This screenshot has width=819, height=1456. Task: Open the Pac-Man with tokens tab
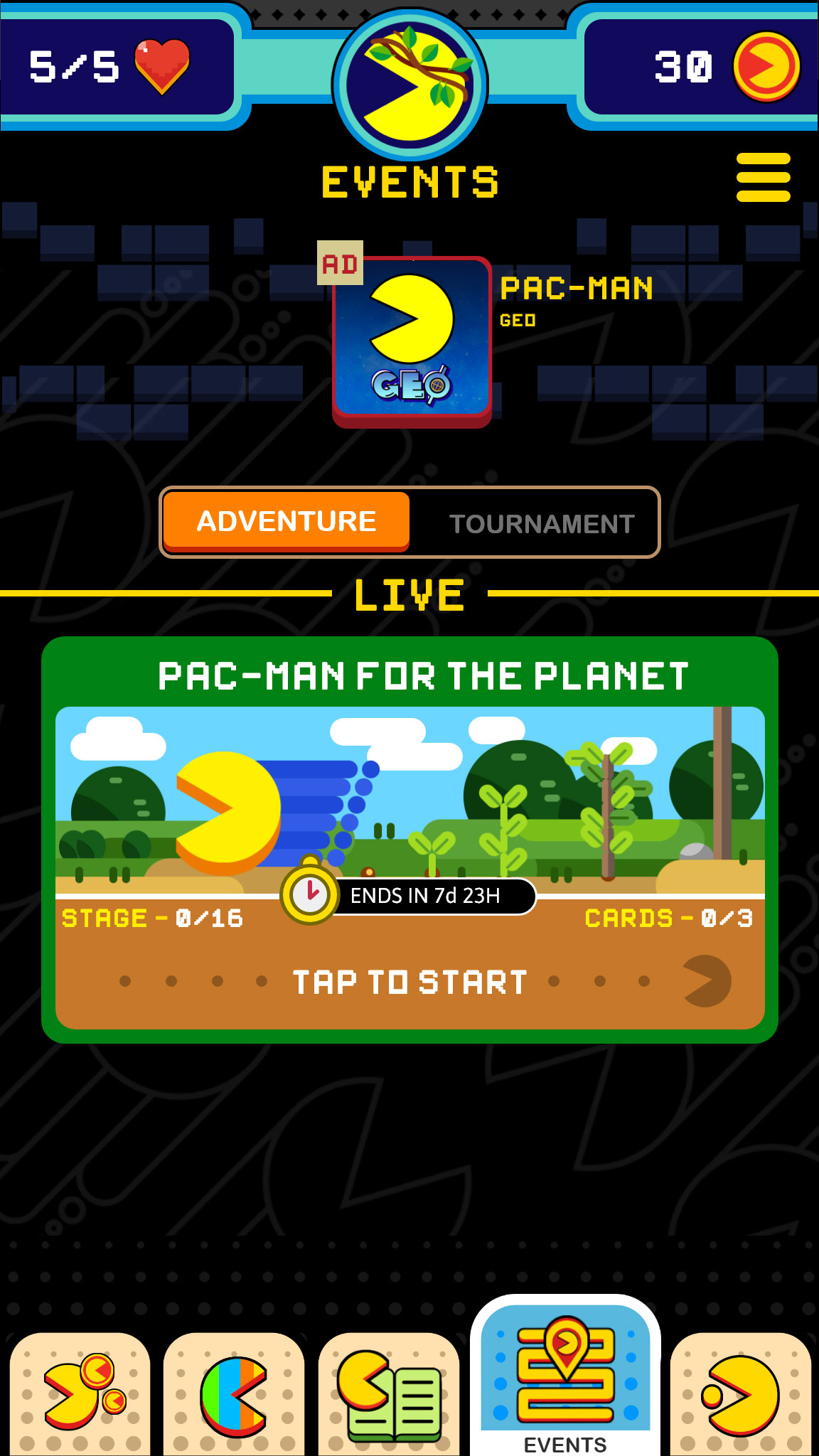click(x=80, y=1395)
